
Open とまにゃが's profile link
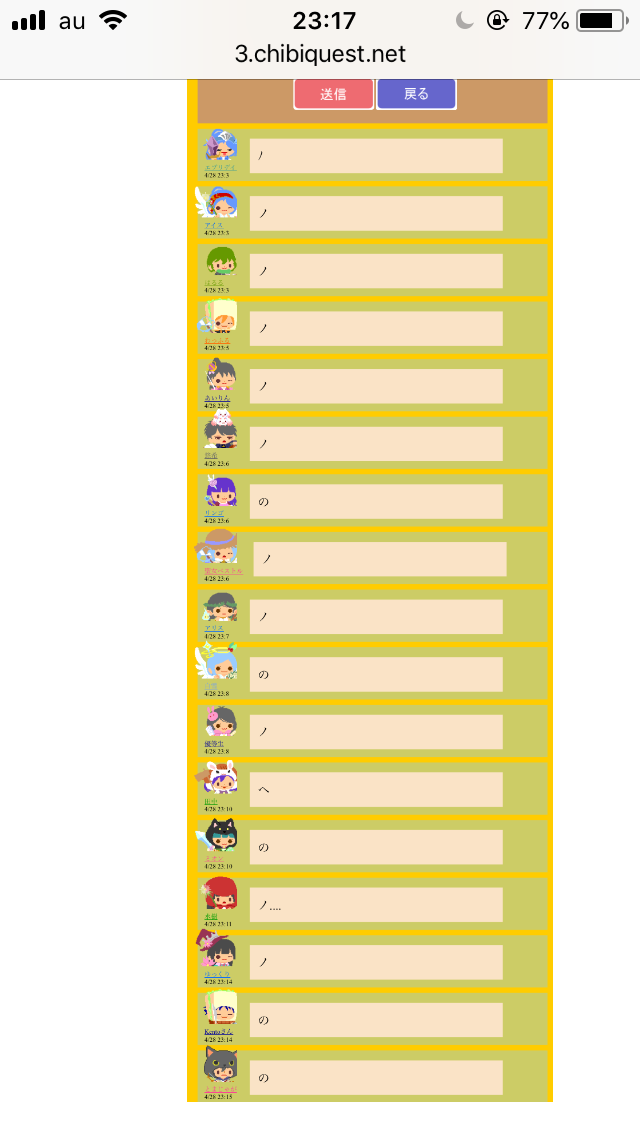click(x=221, y=1089)
